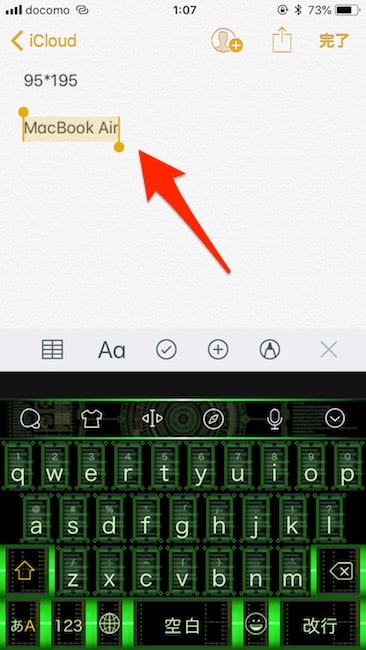Start voice input with the microphone
Image resolution: width=366 pixels, height=650 pixels.
pos(274,419)
